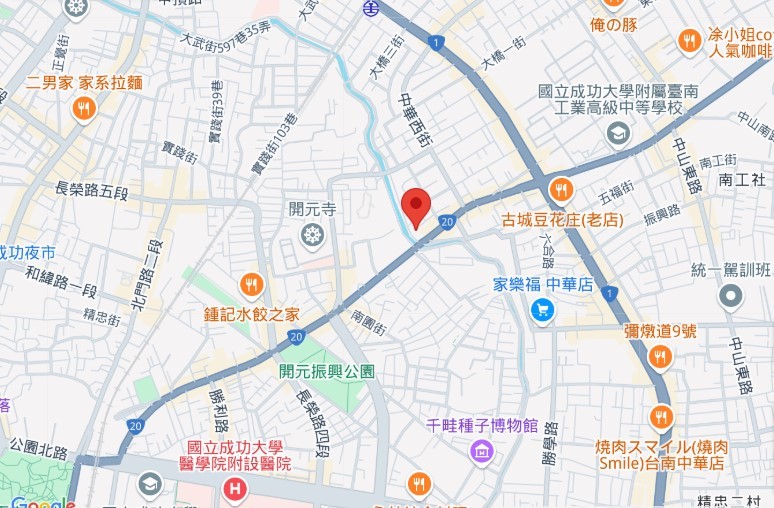Select 燒肉スマイル 台南中華店 restaurant marker
The width and height of the screenshot is (774, 508).
click(660, 417)
